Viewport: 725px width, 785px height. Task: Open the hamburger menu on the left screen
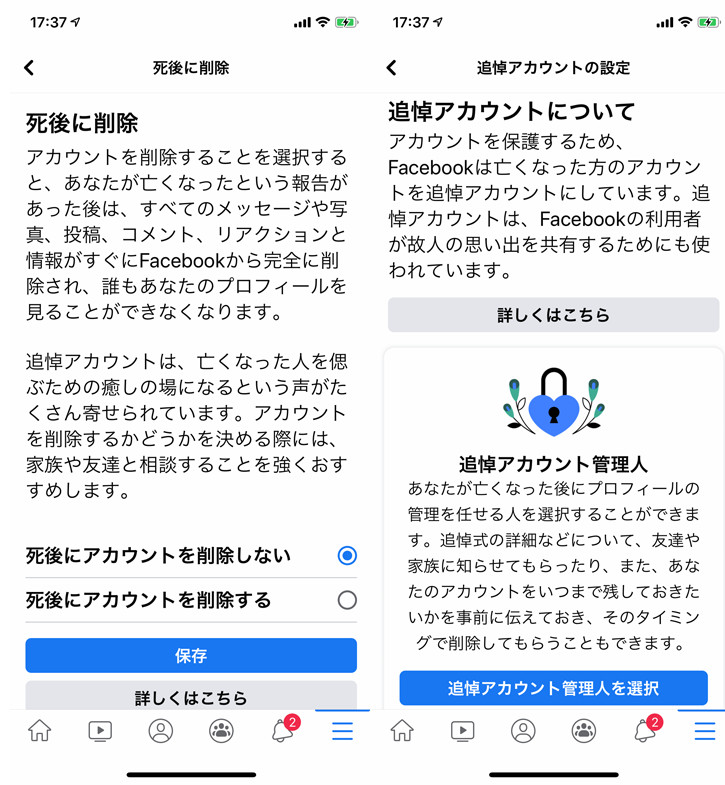tap(342, 731)
